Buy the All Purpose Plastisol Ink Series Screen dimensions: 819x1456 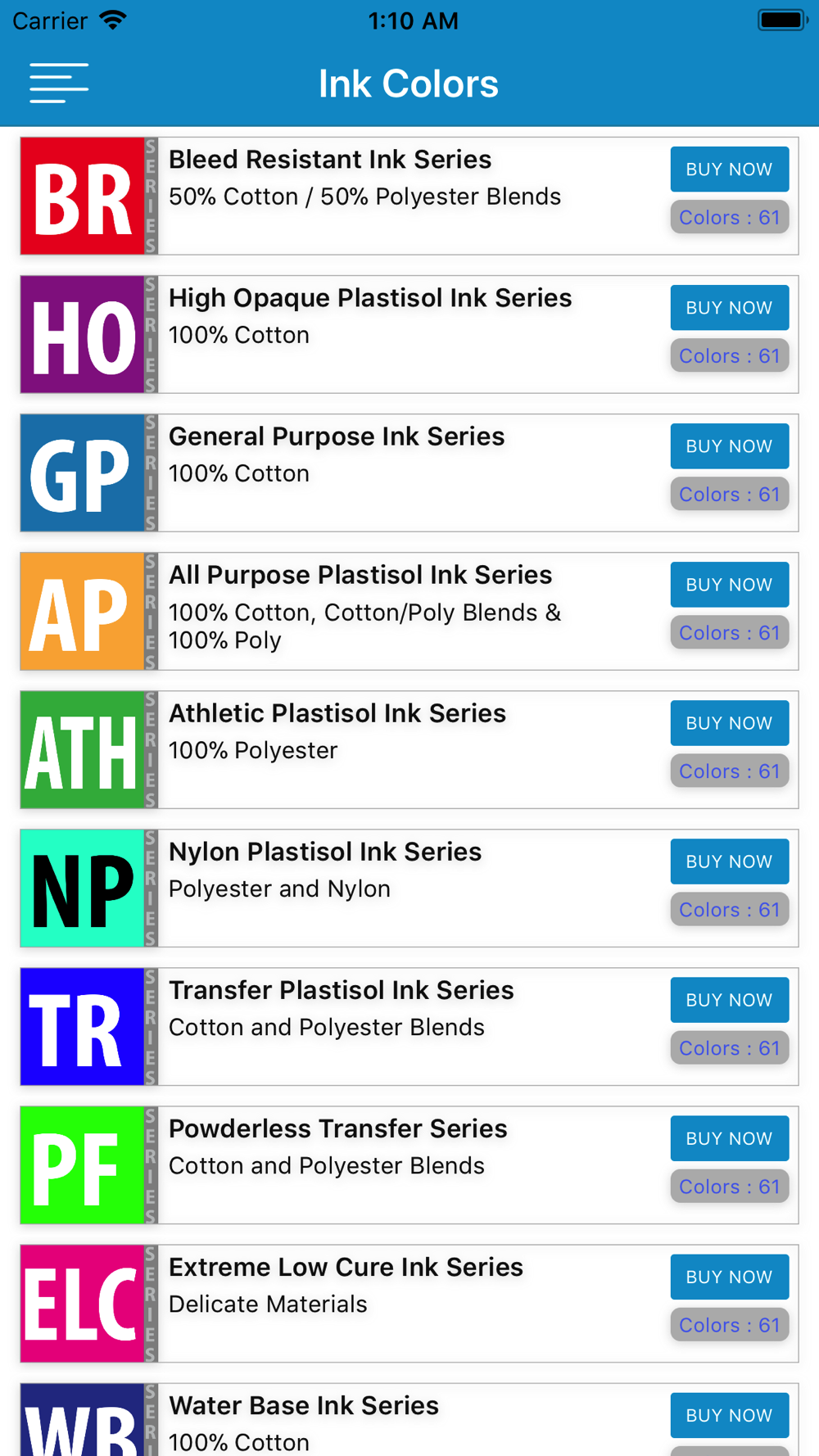point(729,584)
